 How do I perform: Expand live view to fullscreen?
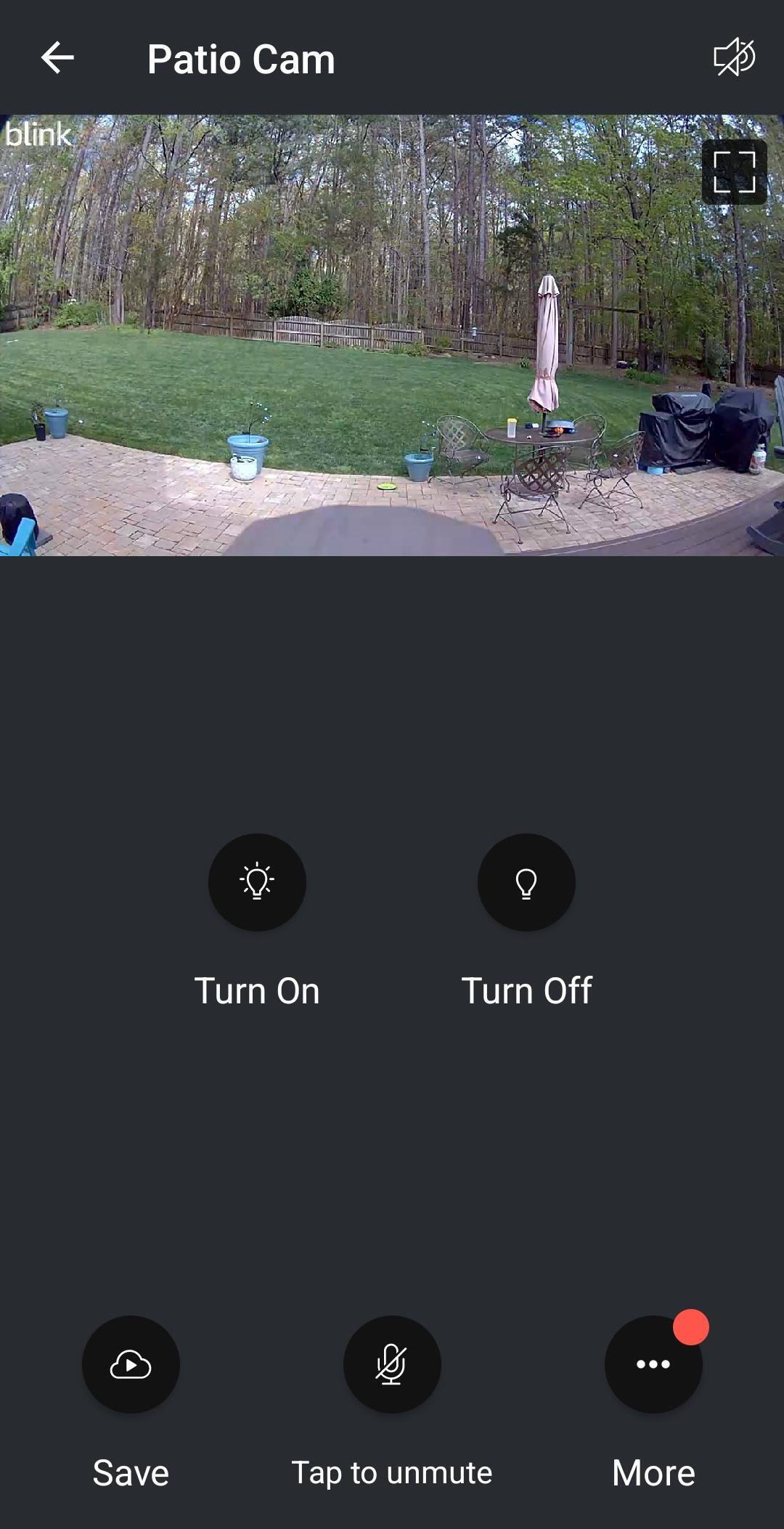click(734, 172)
